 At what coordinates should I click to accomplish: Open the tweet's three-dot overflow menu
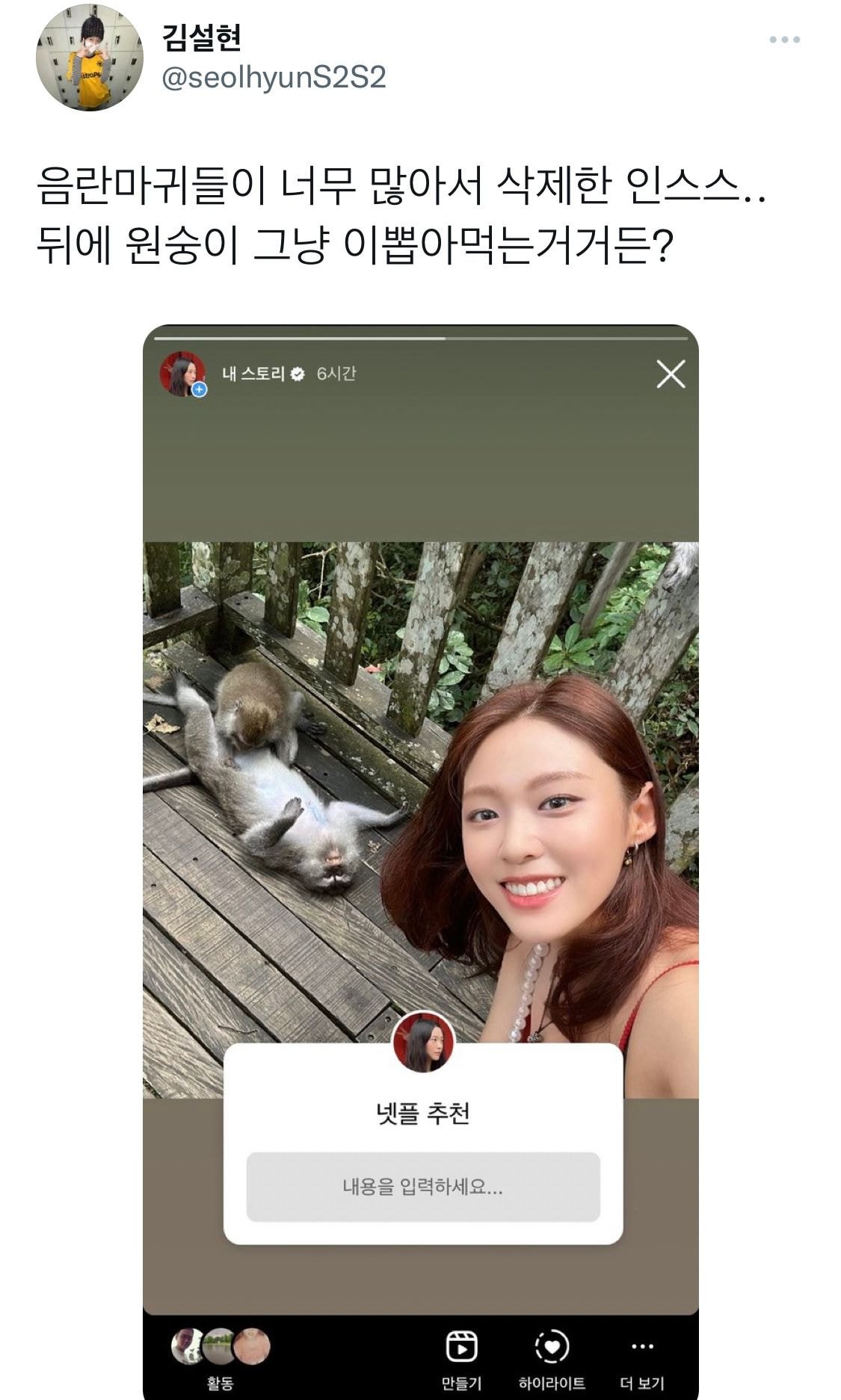pyautogui.click(x=784, y=40)
